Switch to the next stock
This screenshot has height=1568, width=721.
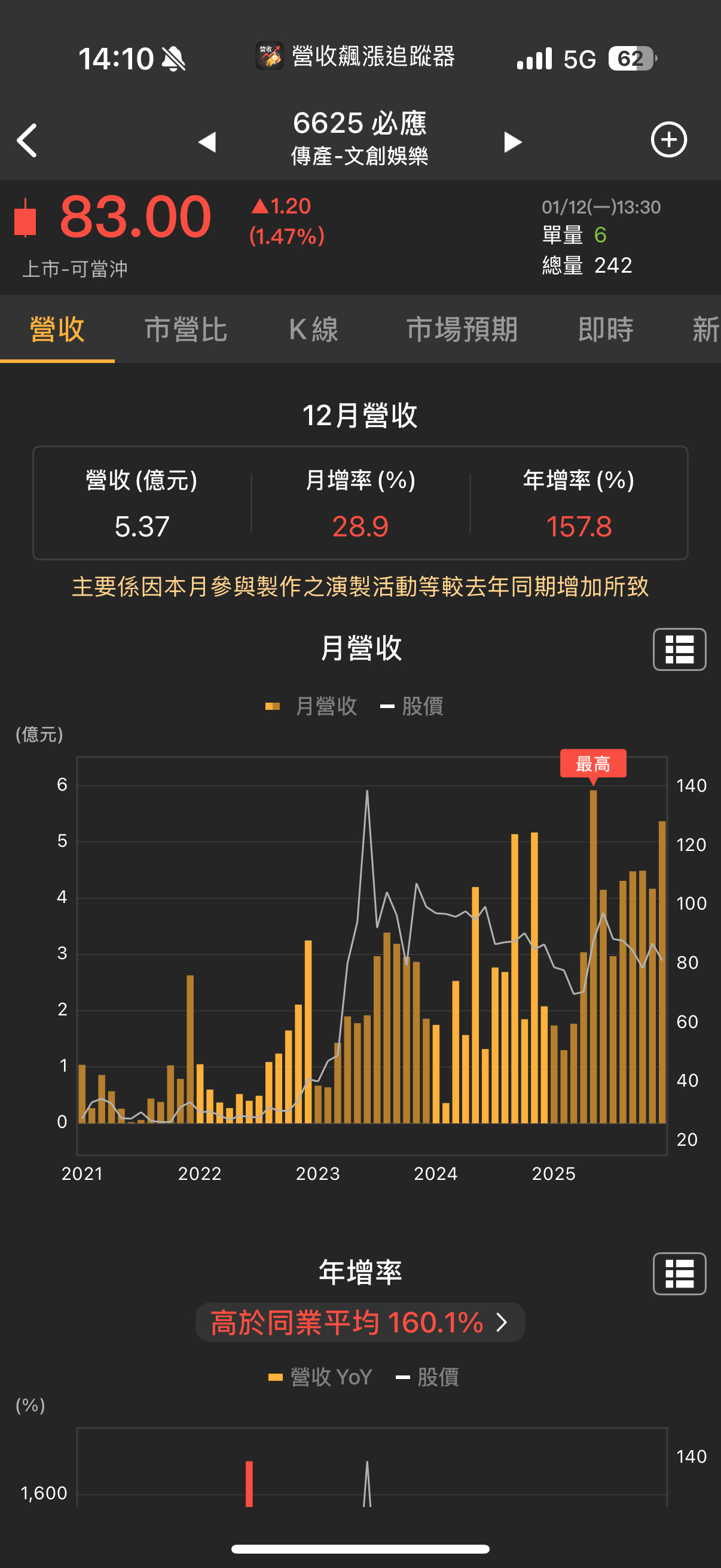pyautogui.click(x=512, y=142)
